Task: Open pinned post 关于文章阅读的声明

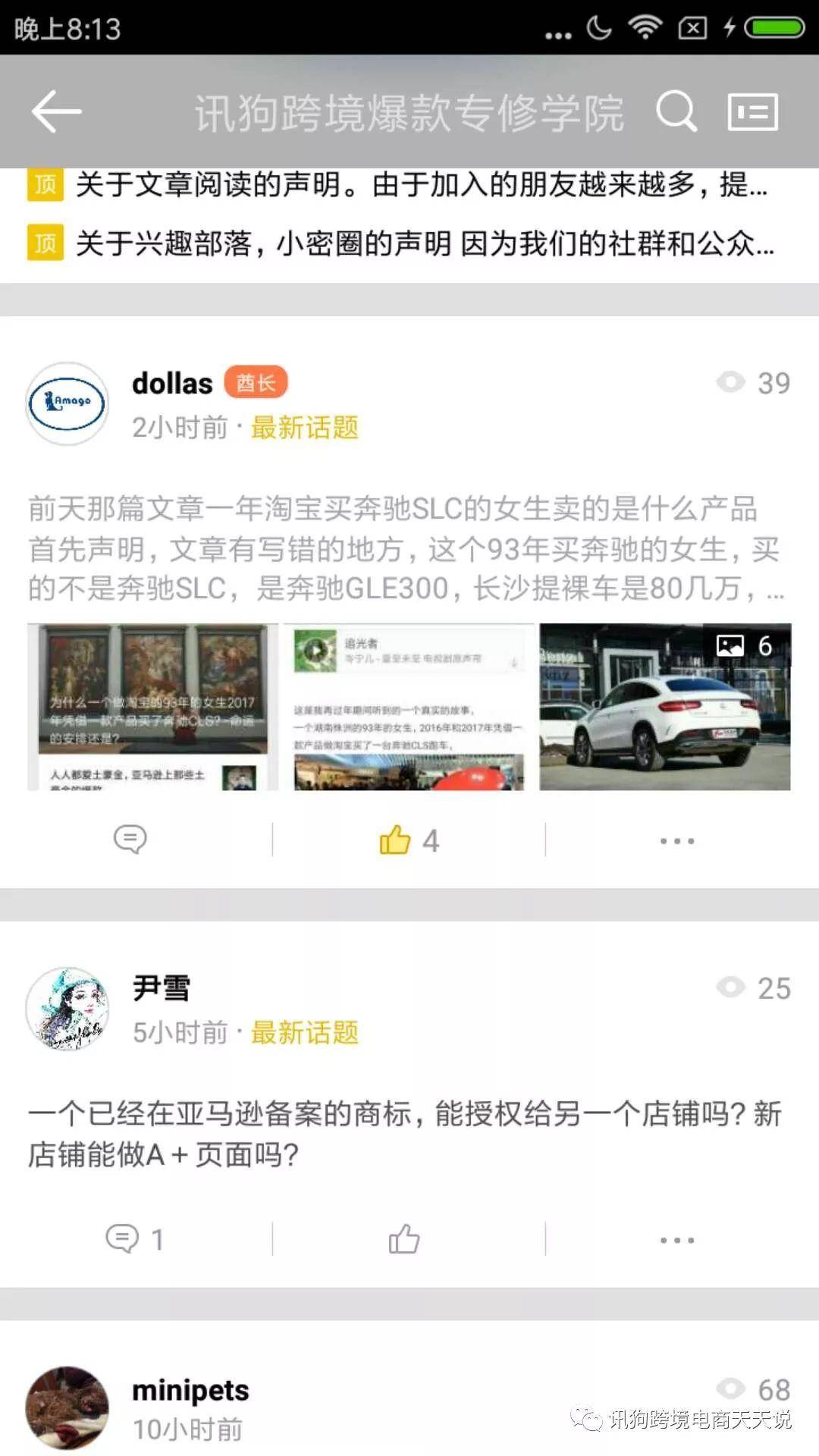Action: coord(421,185)
